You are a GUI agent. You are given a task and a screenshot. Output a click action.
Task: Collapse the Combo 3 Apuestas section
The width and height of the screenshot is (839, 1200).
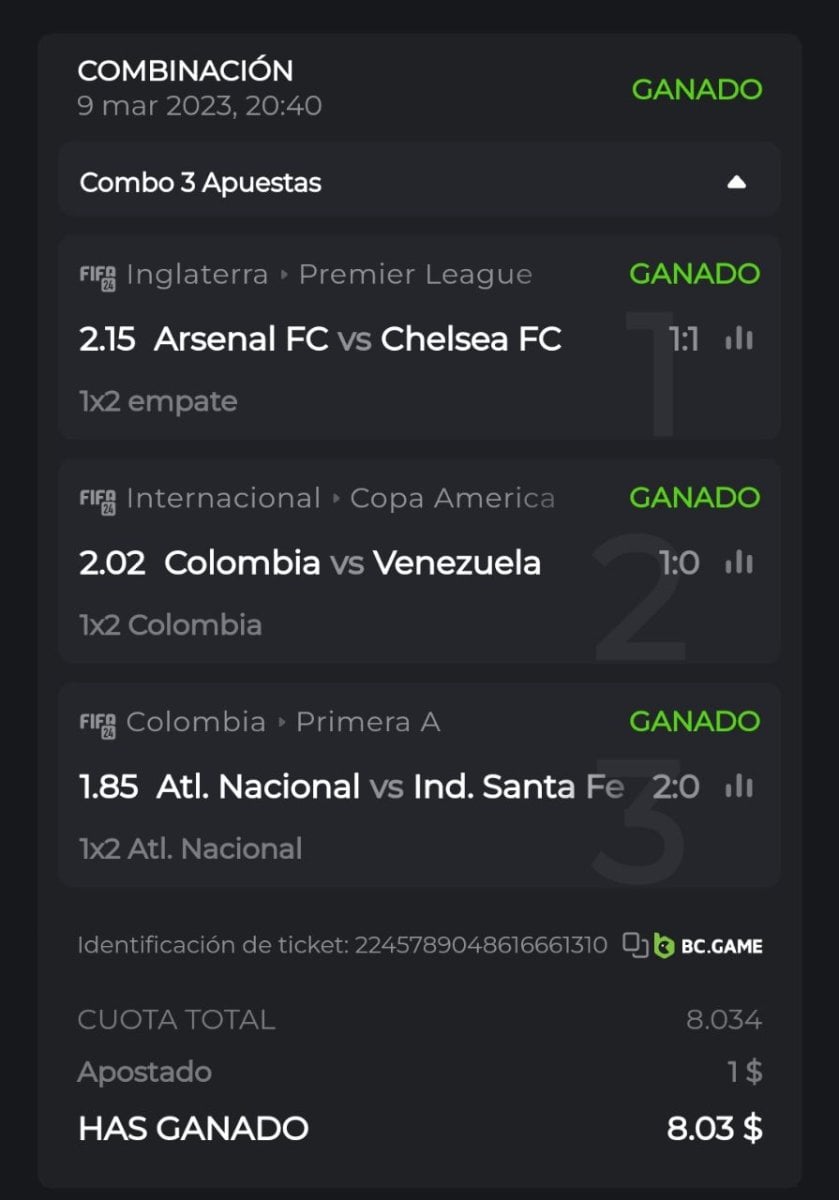tap(736, 182)
